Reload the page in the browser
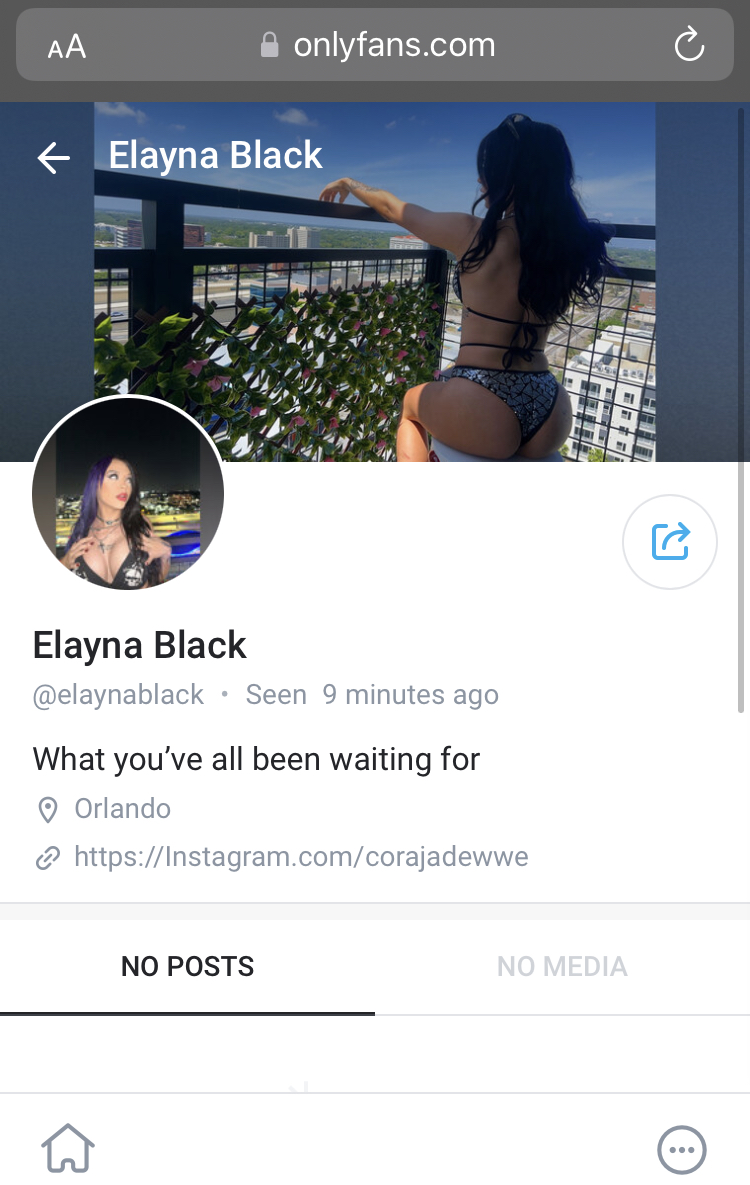The image size is (750, 1185). (689, 45)
